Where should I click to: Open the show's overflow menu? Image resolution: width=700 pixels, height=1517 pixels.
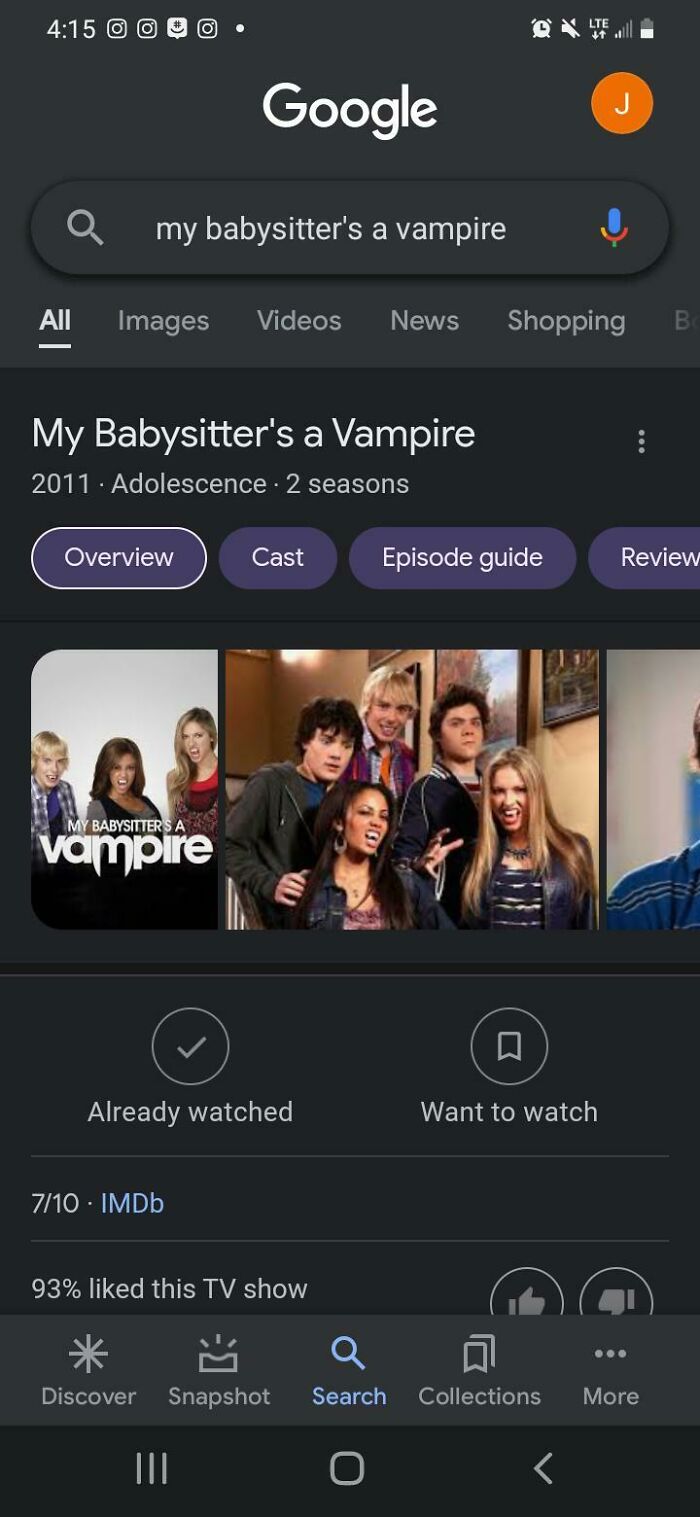point(641,441)
